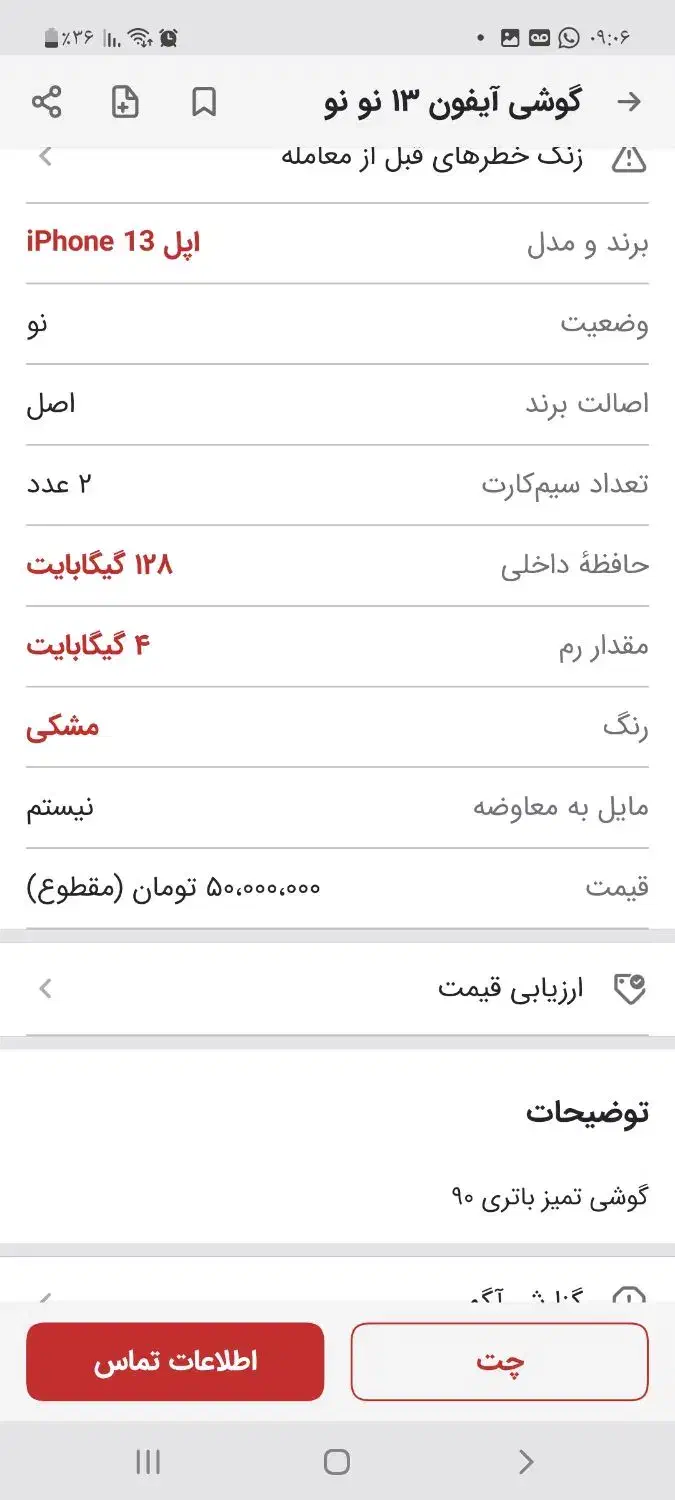Add a note to this ad
Screen dimensions: 675x1500
pyautogui.click(x=125, y=102)
